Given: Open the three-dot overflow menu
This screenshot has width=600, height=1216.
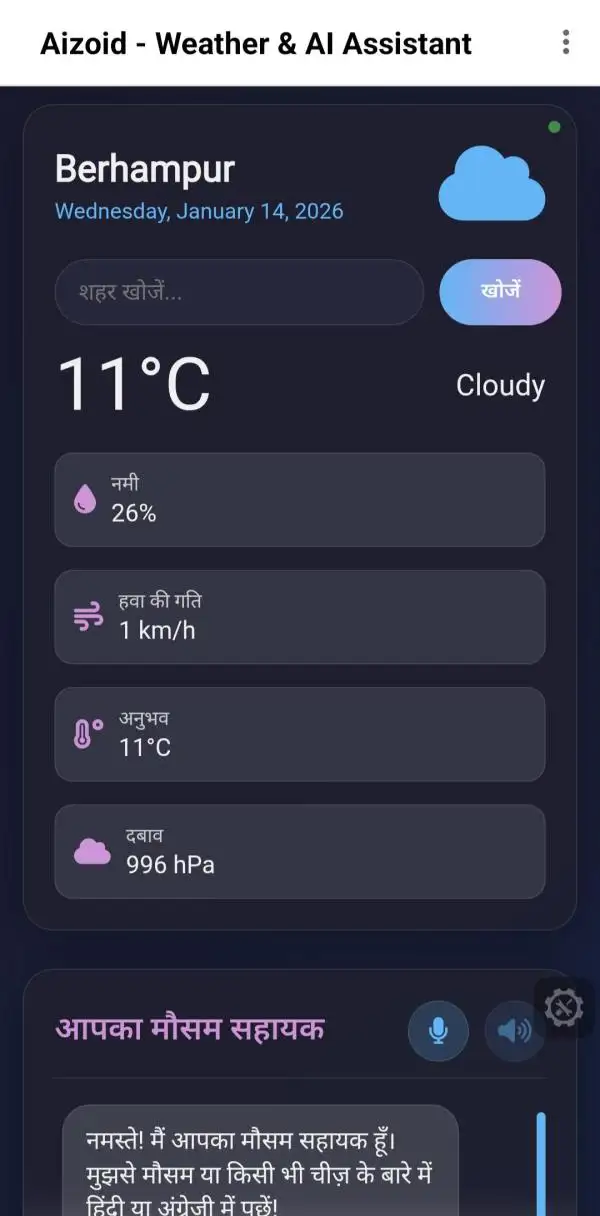Looking at the screenshot, I should coord(566,42).
